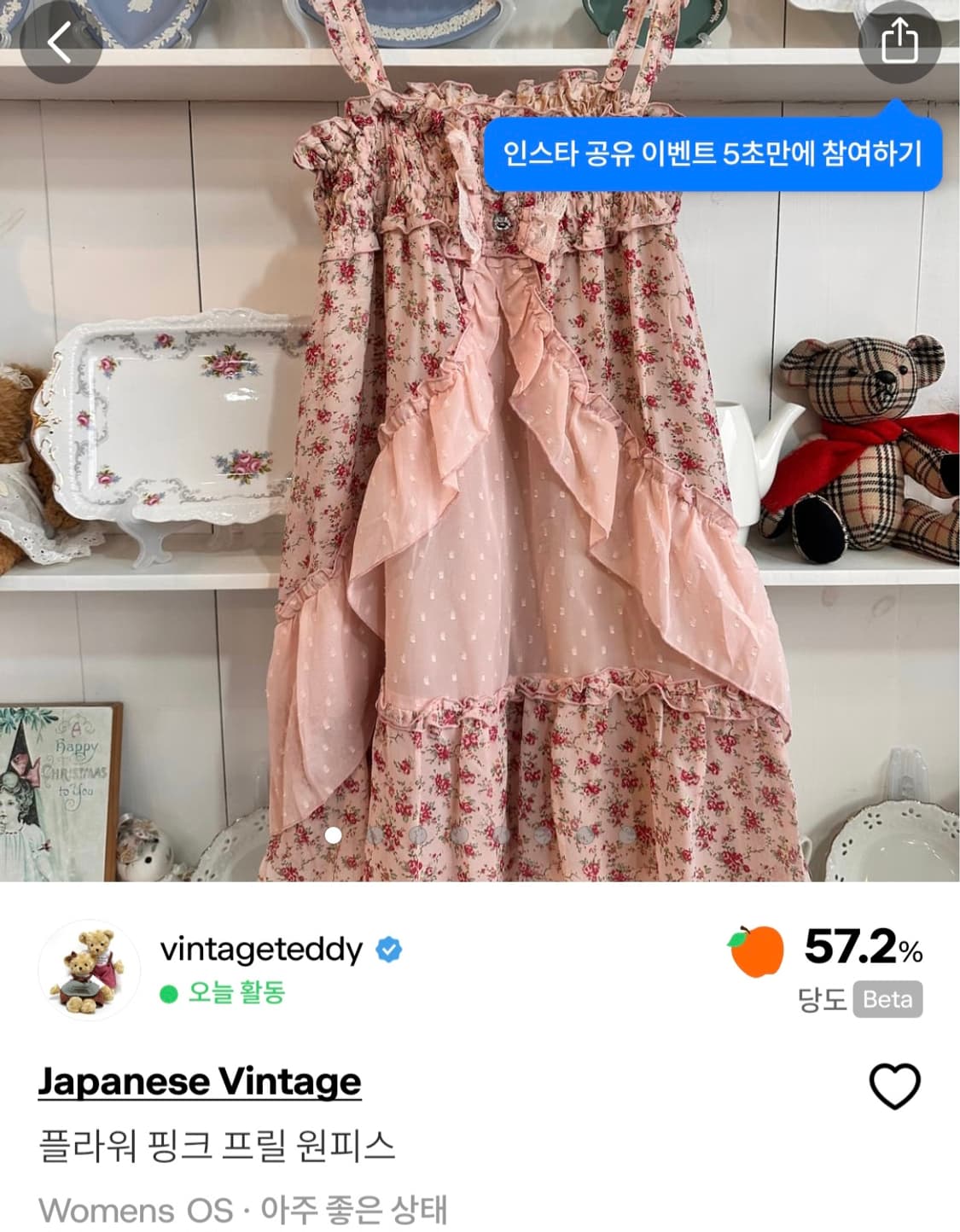Tap the blue verified badge beside vintageteddy
960x1232 pixels.
point(390,947)
